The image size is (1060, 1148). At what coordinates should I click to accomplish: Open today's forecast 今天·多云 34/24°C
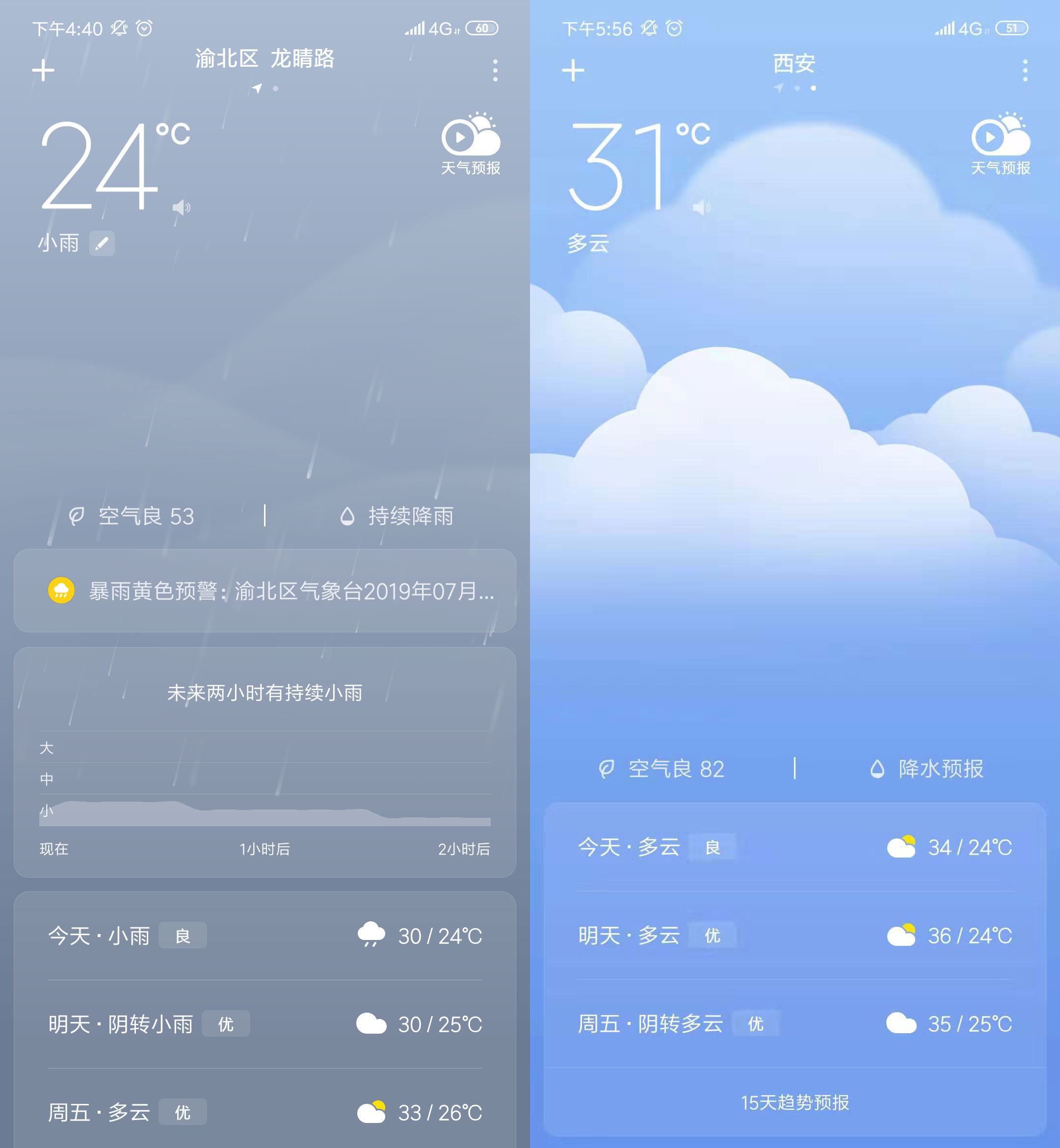(795, 847)
